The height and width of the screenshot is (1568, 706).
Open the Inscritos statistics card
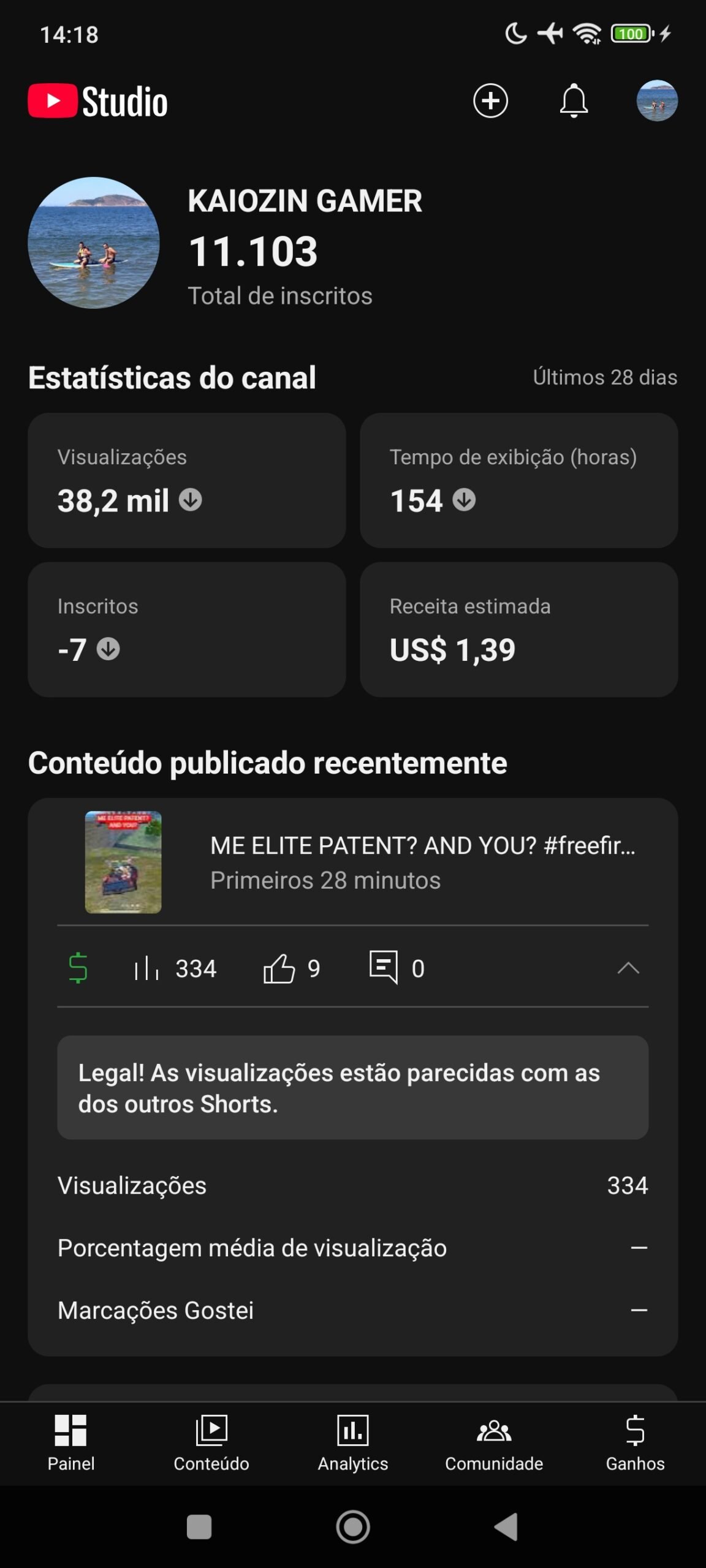[187, 629]
